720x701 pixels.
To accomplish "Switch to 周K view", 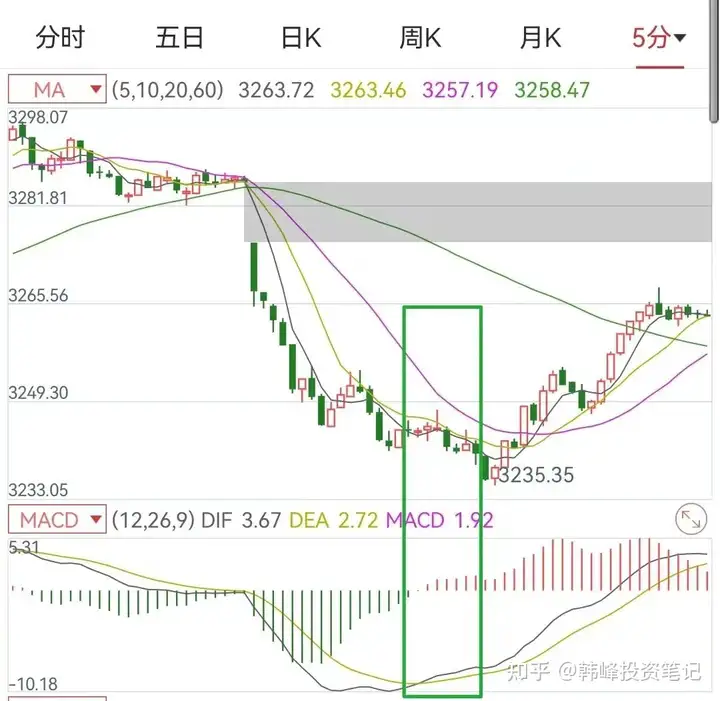I will [420, 38].
